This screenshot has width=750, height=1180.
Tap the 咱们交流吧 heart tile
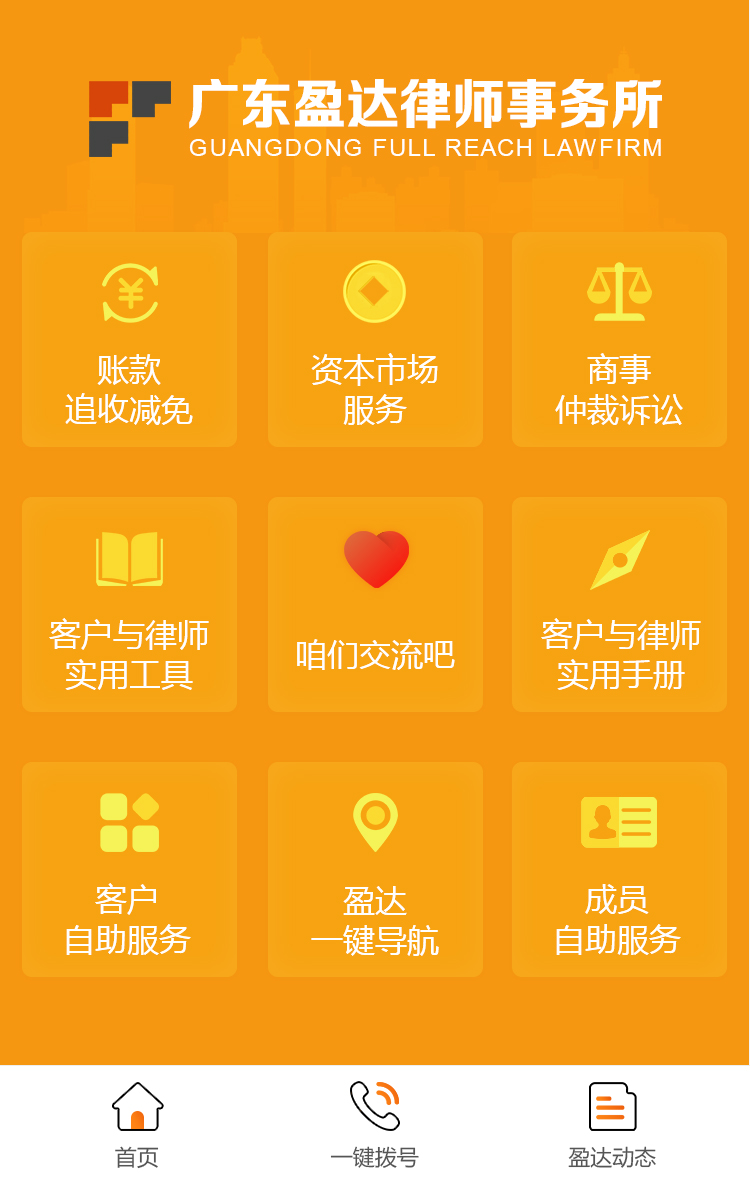[375, 605]
